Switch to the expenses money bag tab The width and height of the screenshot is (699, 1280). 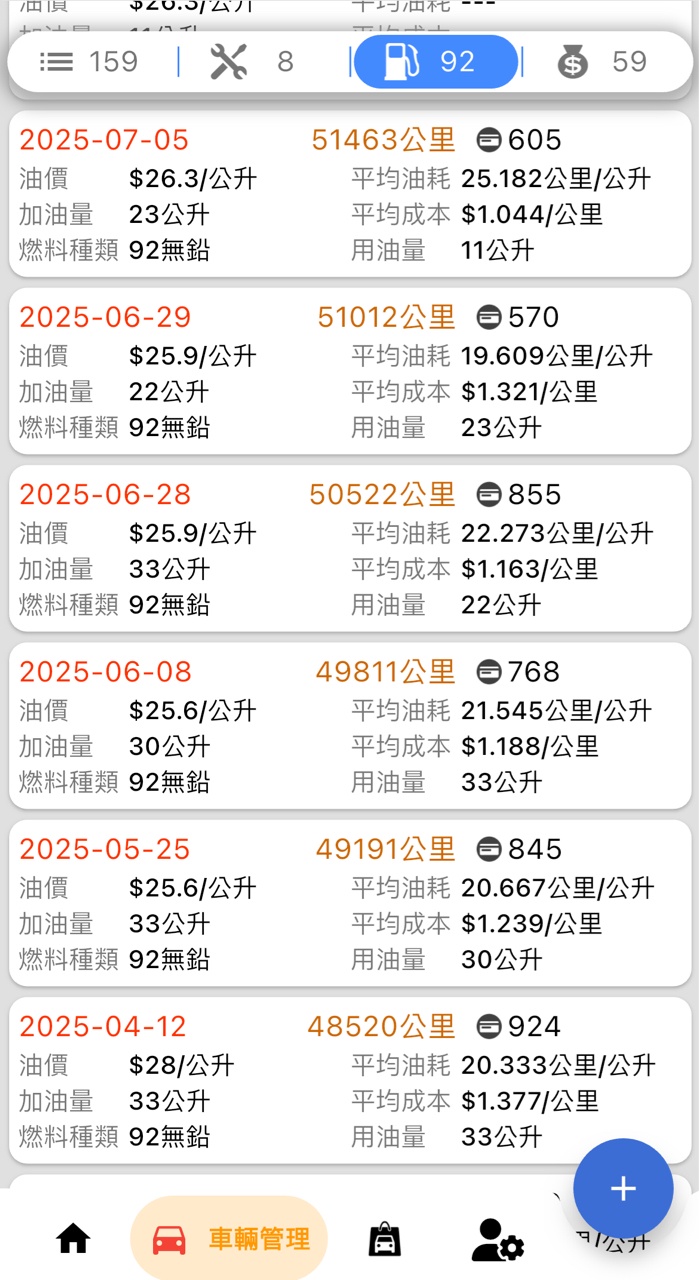602,62
